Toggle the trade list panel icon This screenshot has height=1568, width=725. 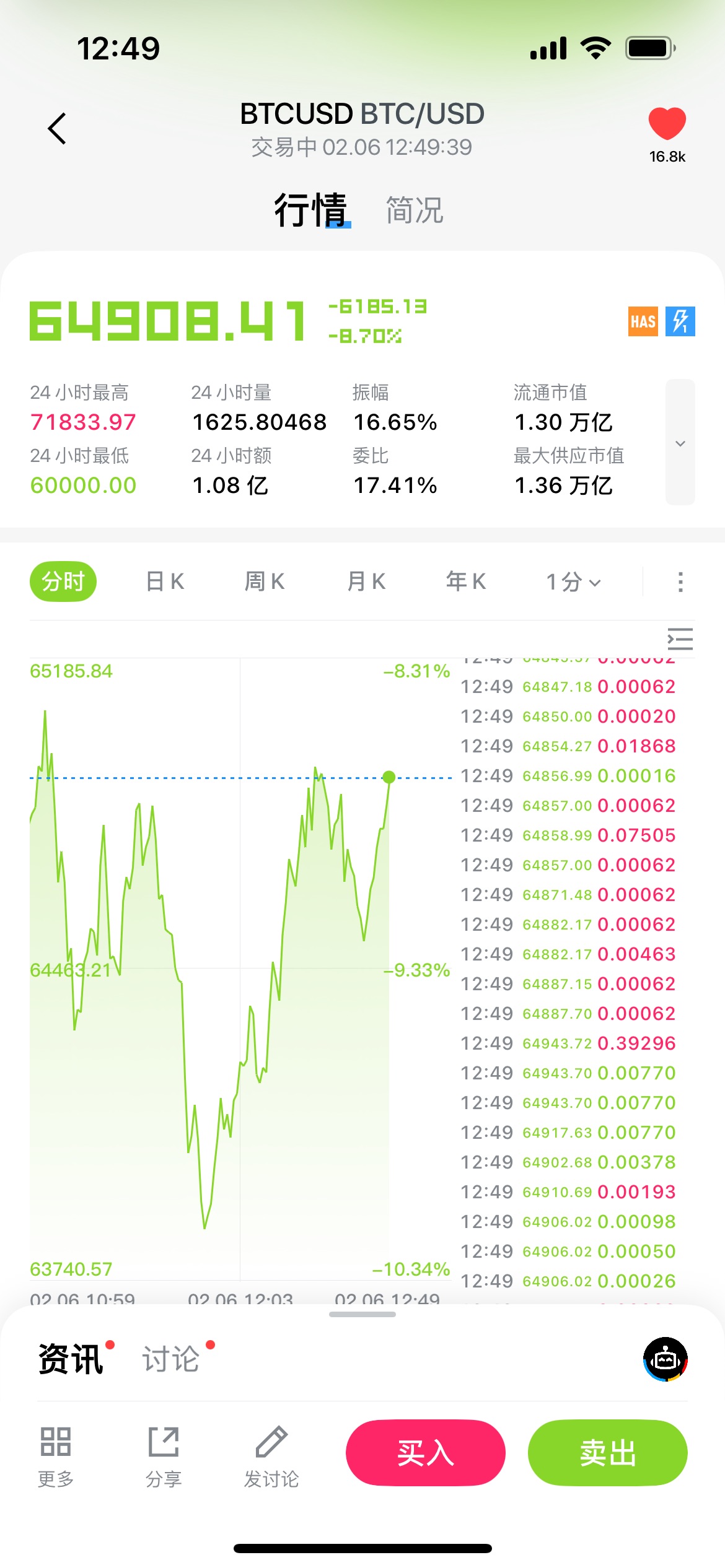(680, 638)
